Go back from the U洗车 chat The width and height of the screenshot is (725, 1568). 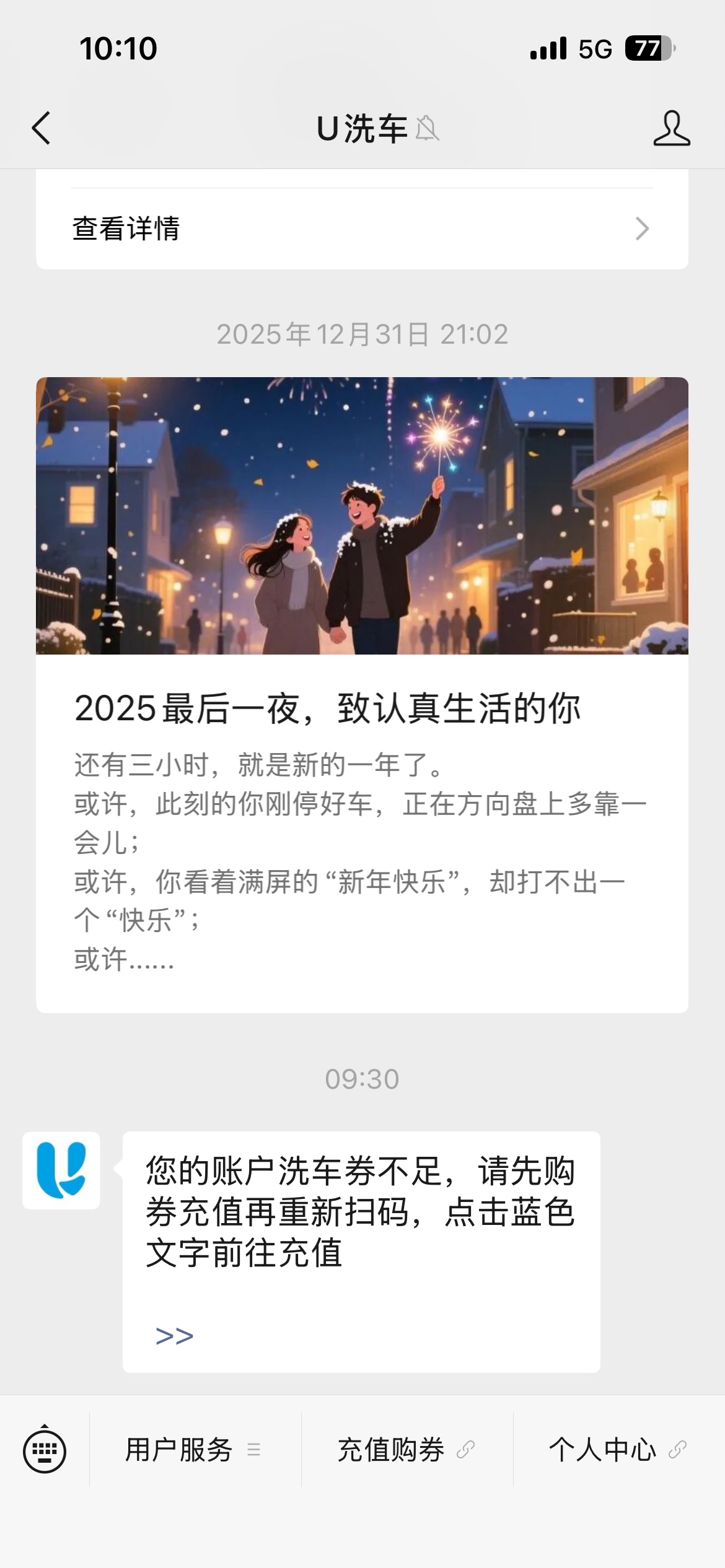[42, 128]
